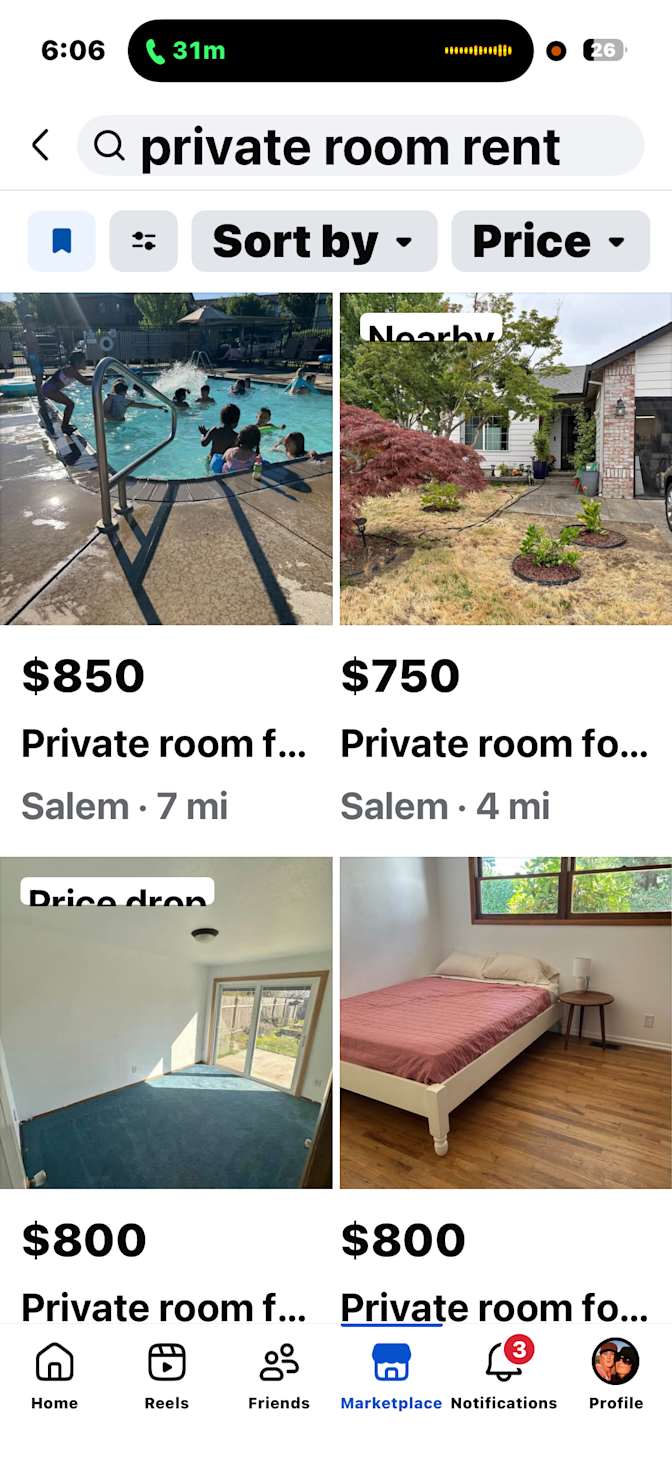Edit the 'private room rent' search field

(x=360, y=146)
